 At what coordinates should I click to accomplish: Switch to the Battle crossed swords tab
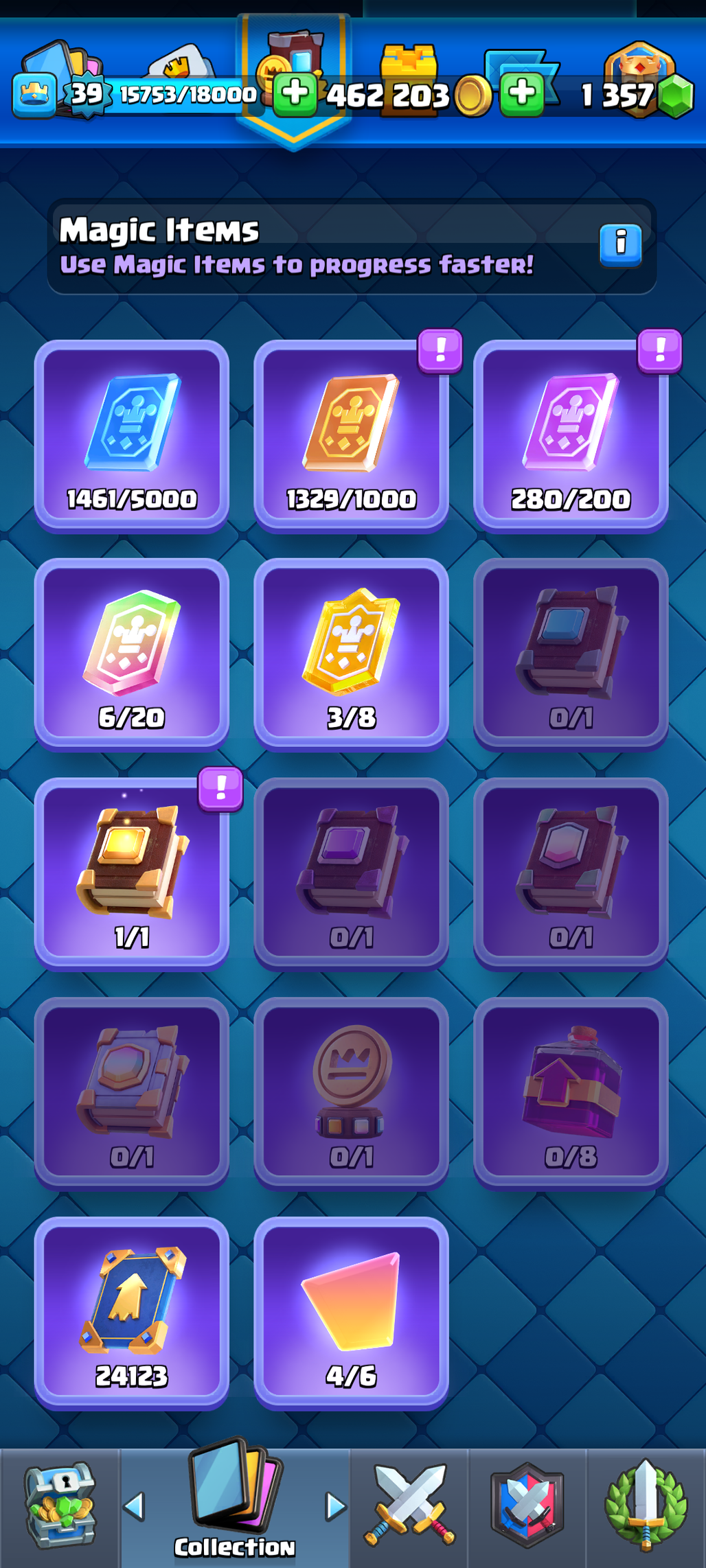409,1506
